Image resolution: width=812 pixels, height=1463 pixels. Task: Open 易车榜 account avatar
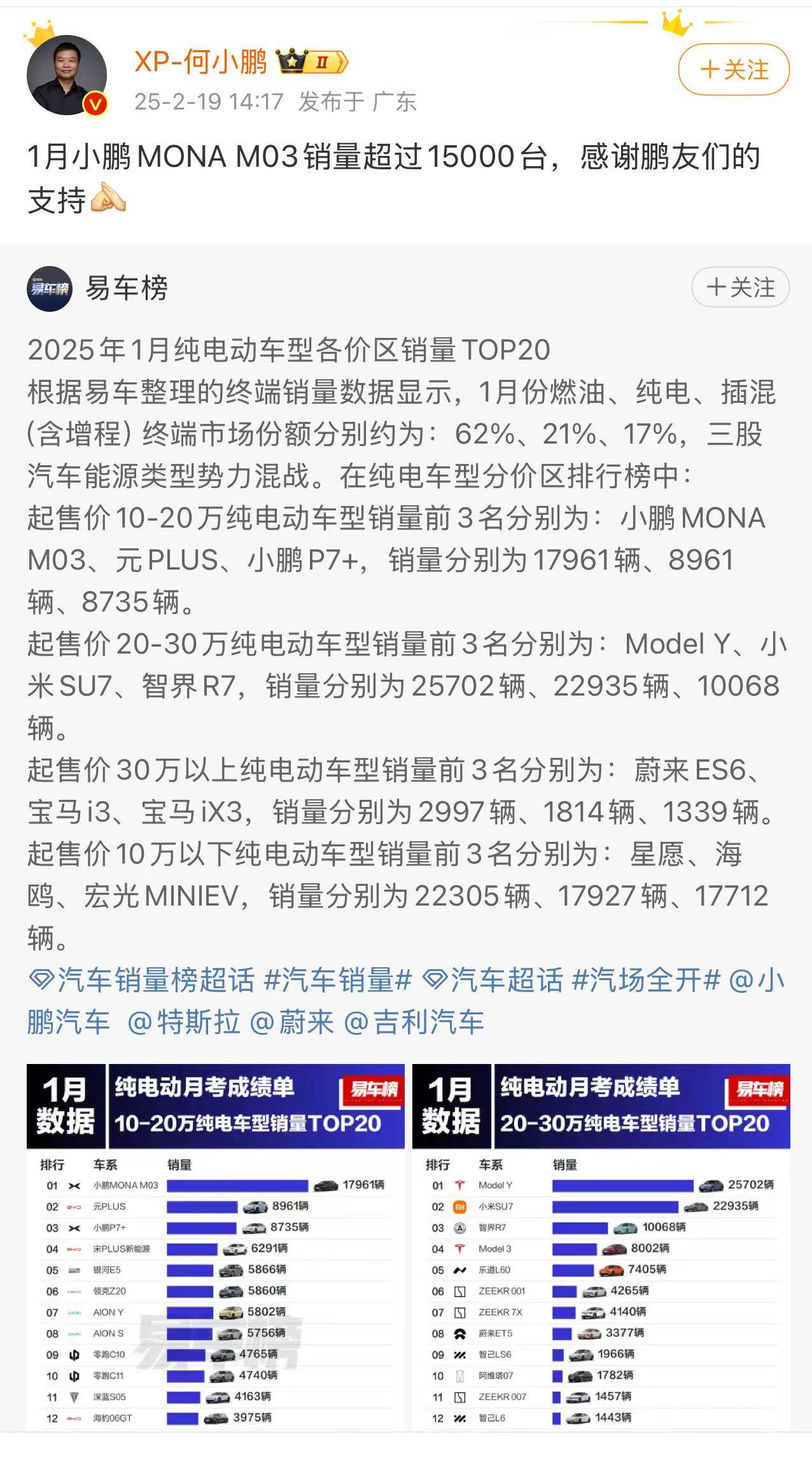[x=50, y=289]
